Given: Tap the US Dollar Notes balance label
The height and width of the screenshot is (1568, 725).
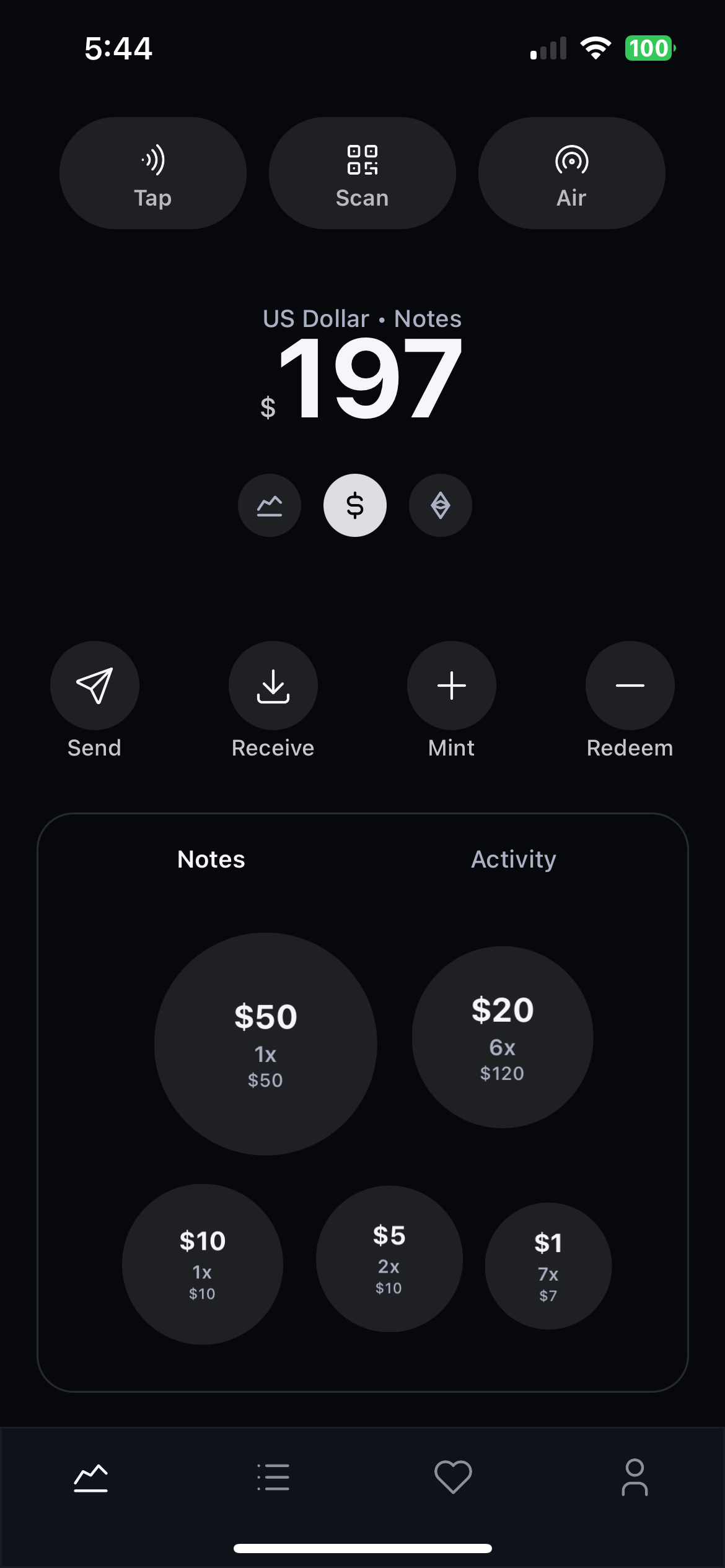Looking at the screenshot, I should point(362,318).
